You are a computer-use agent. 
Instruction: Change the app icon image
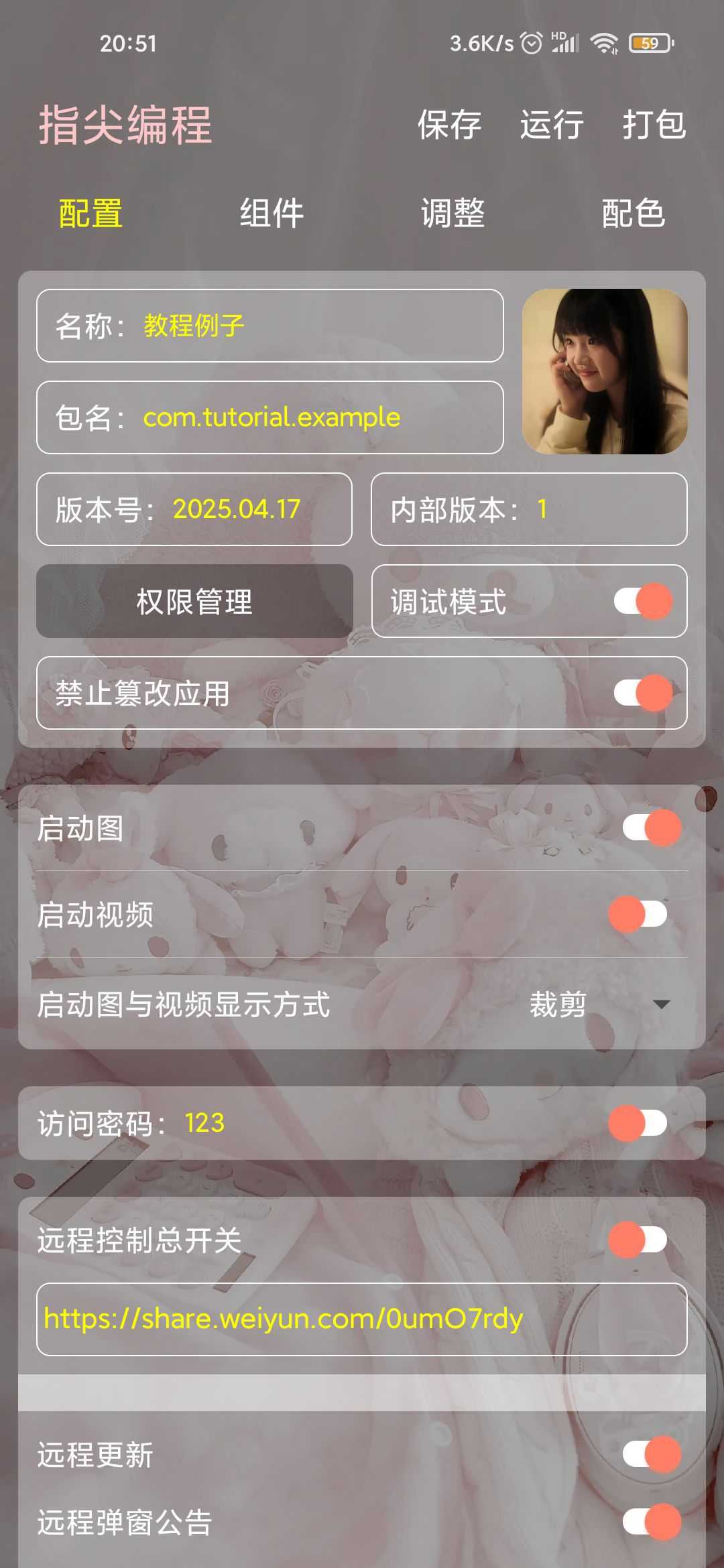click(x=605, y=371)
